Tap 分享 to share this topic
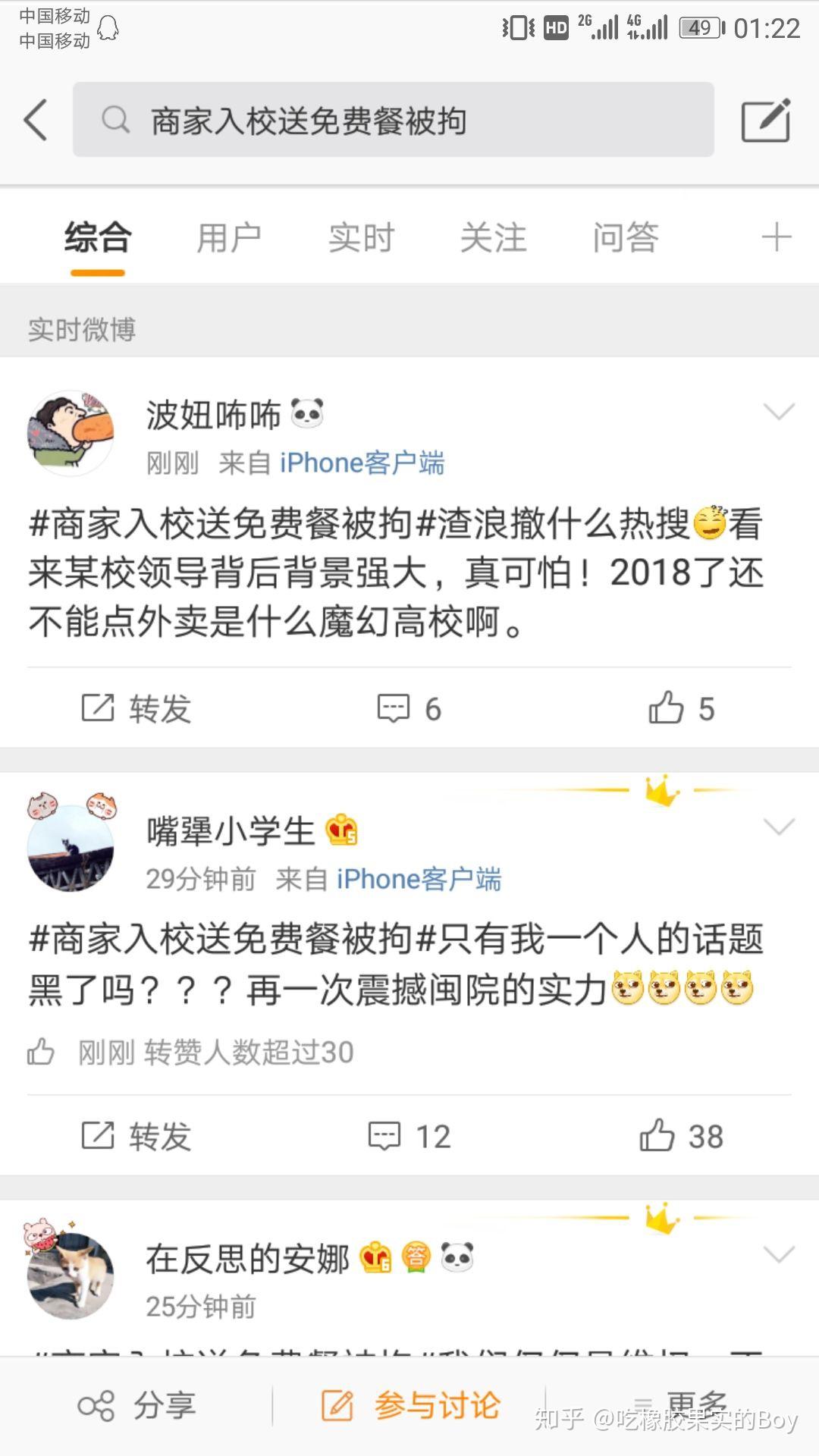The image size is (819, 1456). (x=136, y=1406)
